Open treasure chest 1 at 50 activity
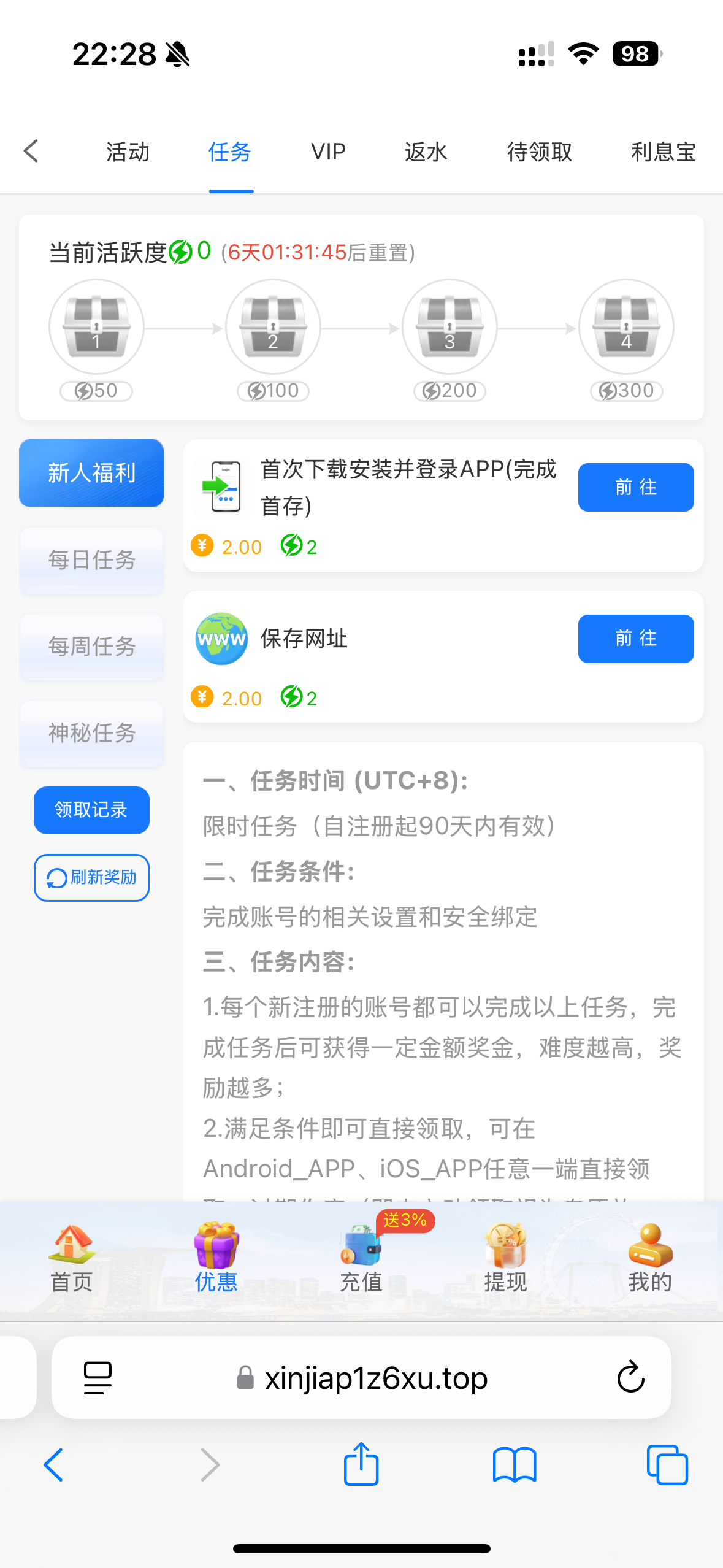 pyautogui.click(x=96, y=327)
